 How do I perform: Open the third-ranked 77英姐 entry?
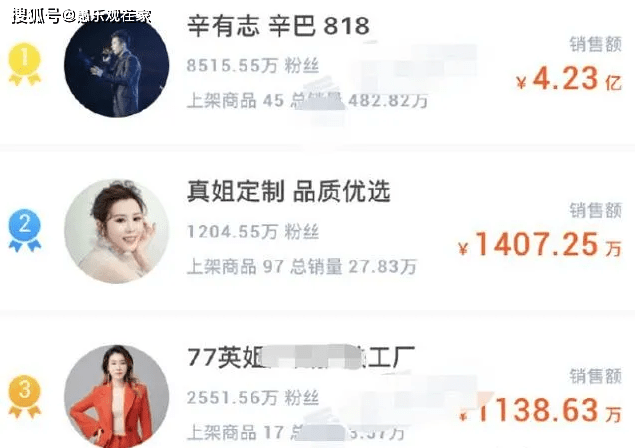(x=300, y=357)
